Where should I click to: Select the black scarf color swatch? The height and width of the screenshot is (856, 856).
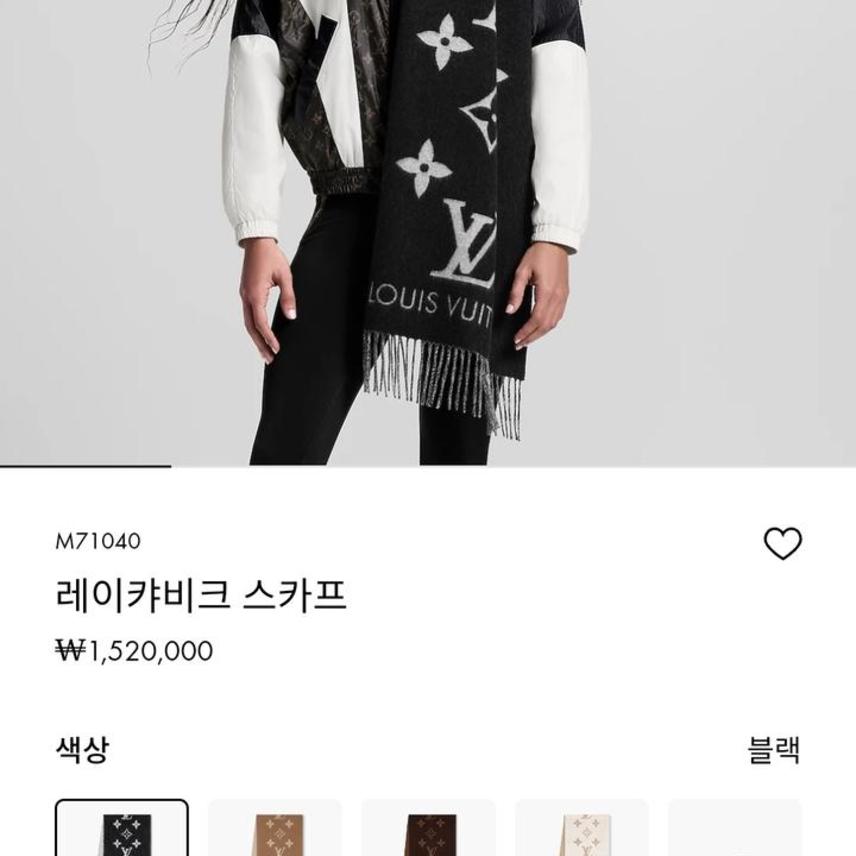(122, 830)
